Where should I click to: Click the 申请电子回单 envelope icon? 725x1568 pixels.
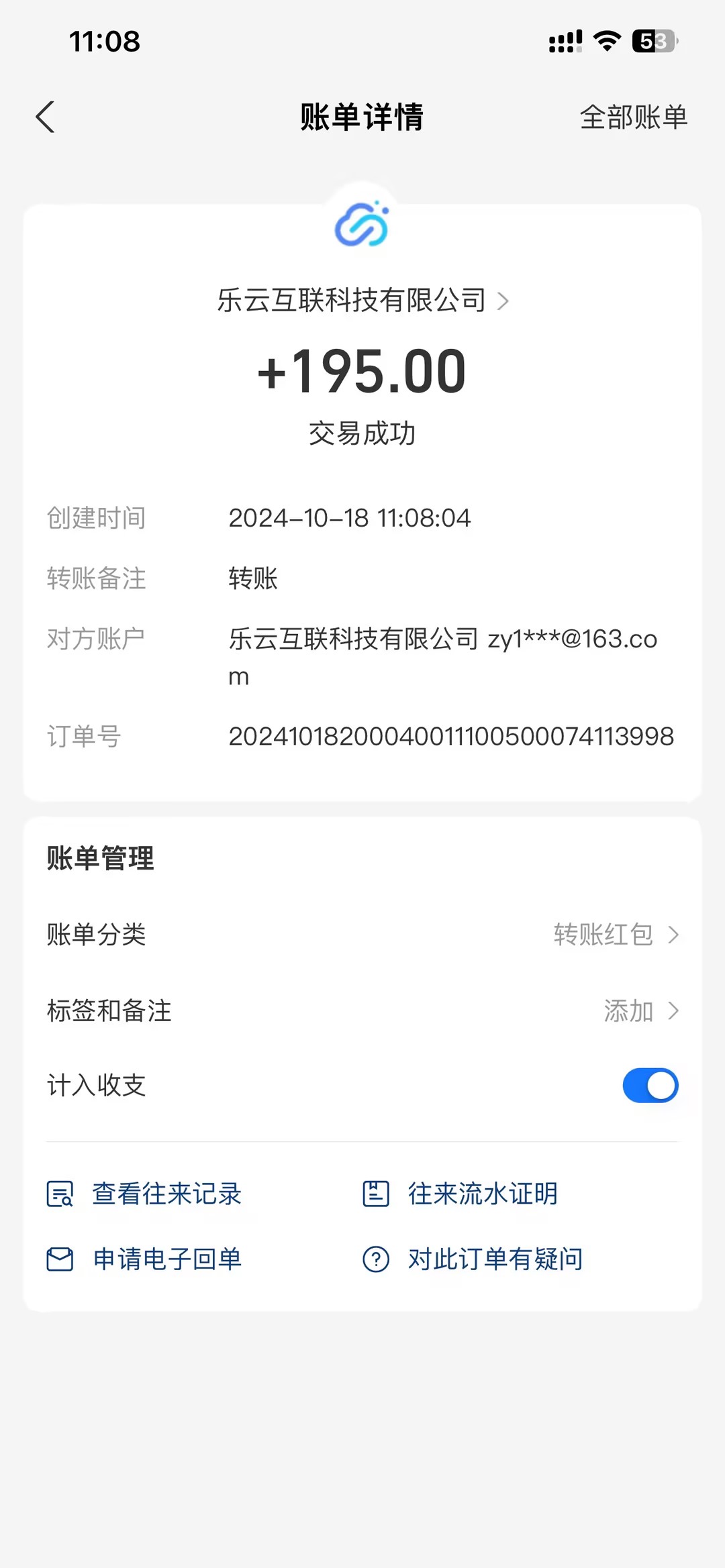click(x=60, y=1259)
